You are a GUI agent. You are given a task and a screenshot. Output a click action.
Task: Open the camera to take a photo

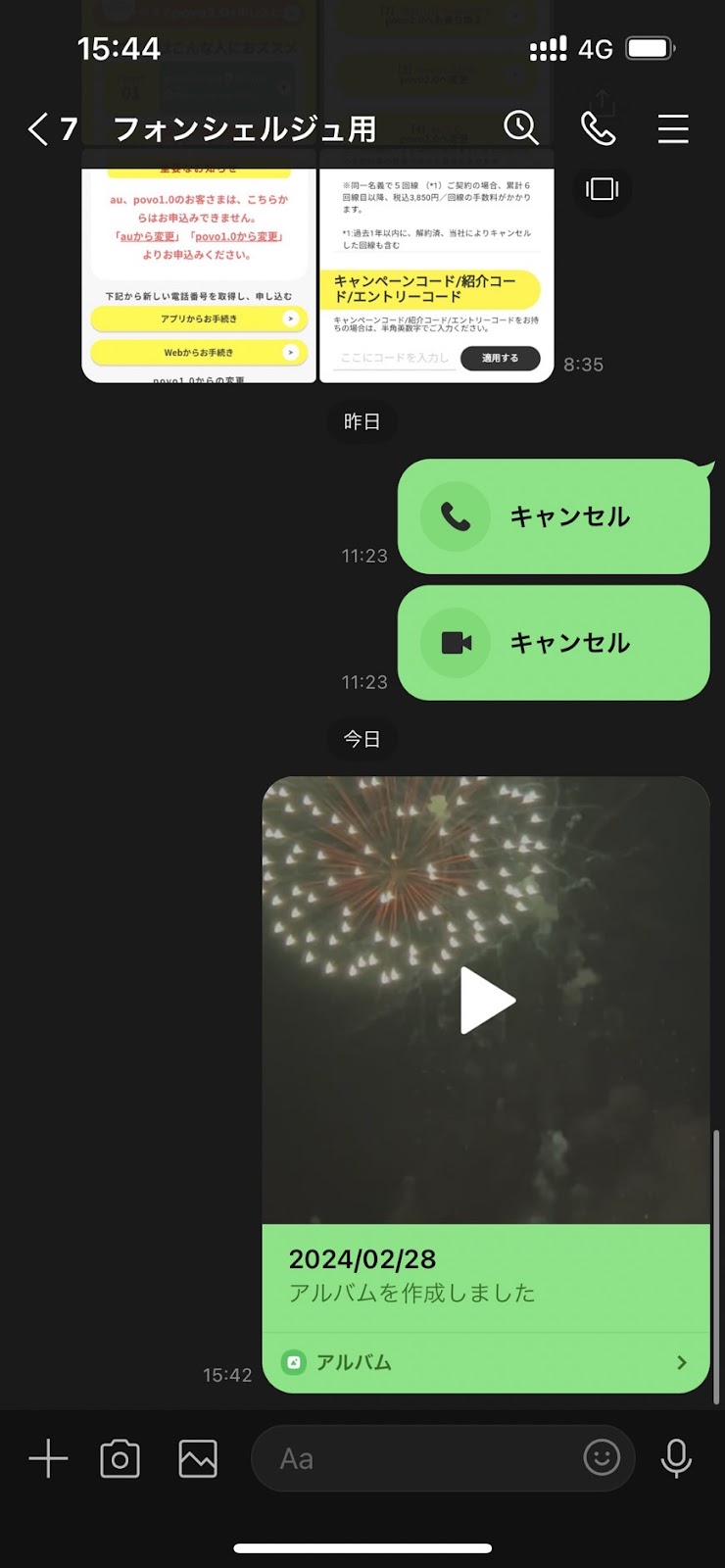(120, 1458)
